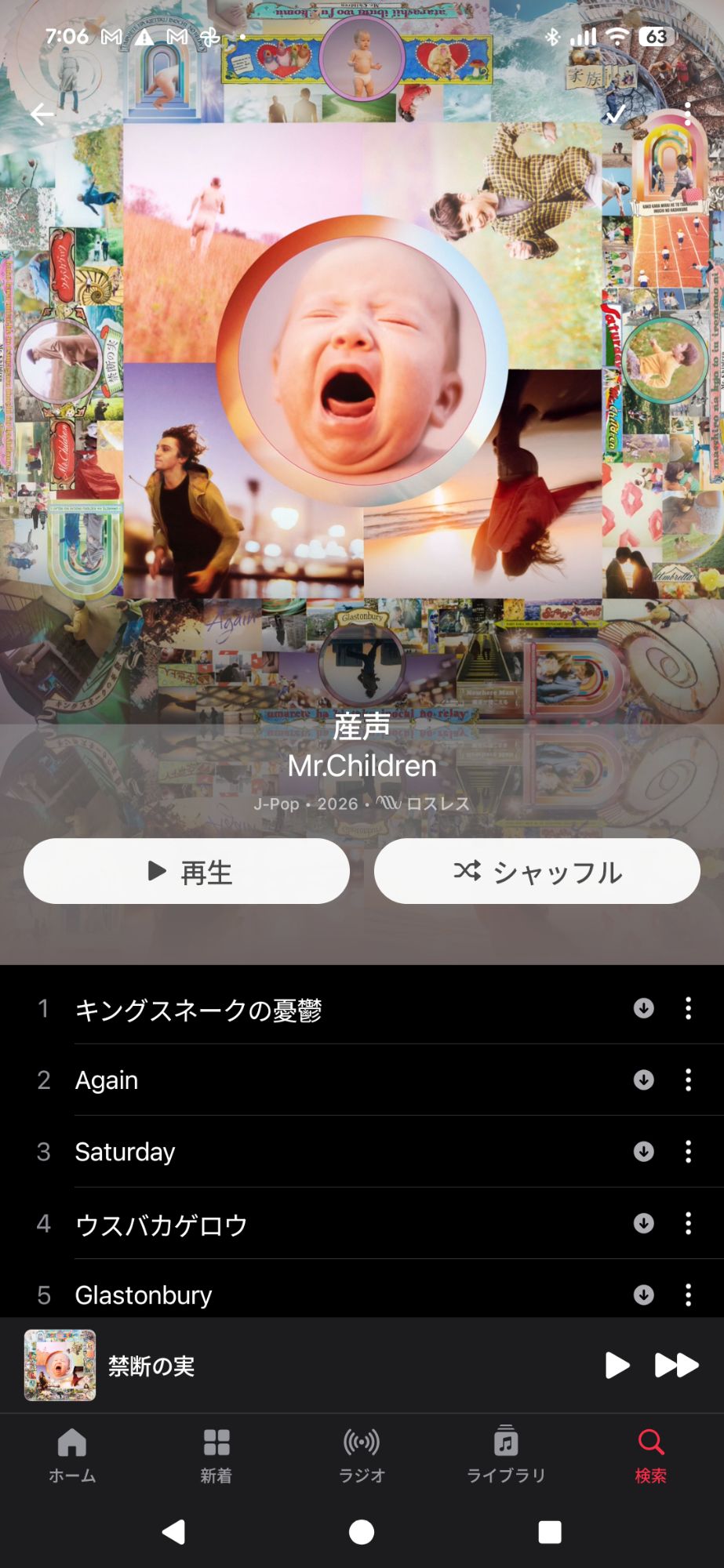Go back using the top-left arrow

[42, 114]
